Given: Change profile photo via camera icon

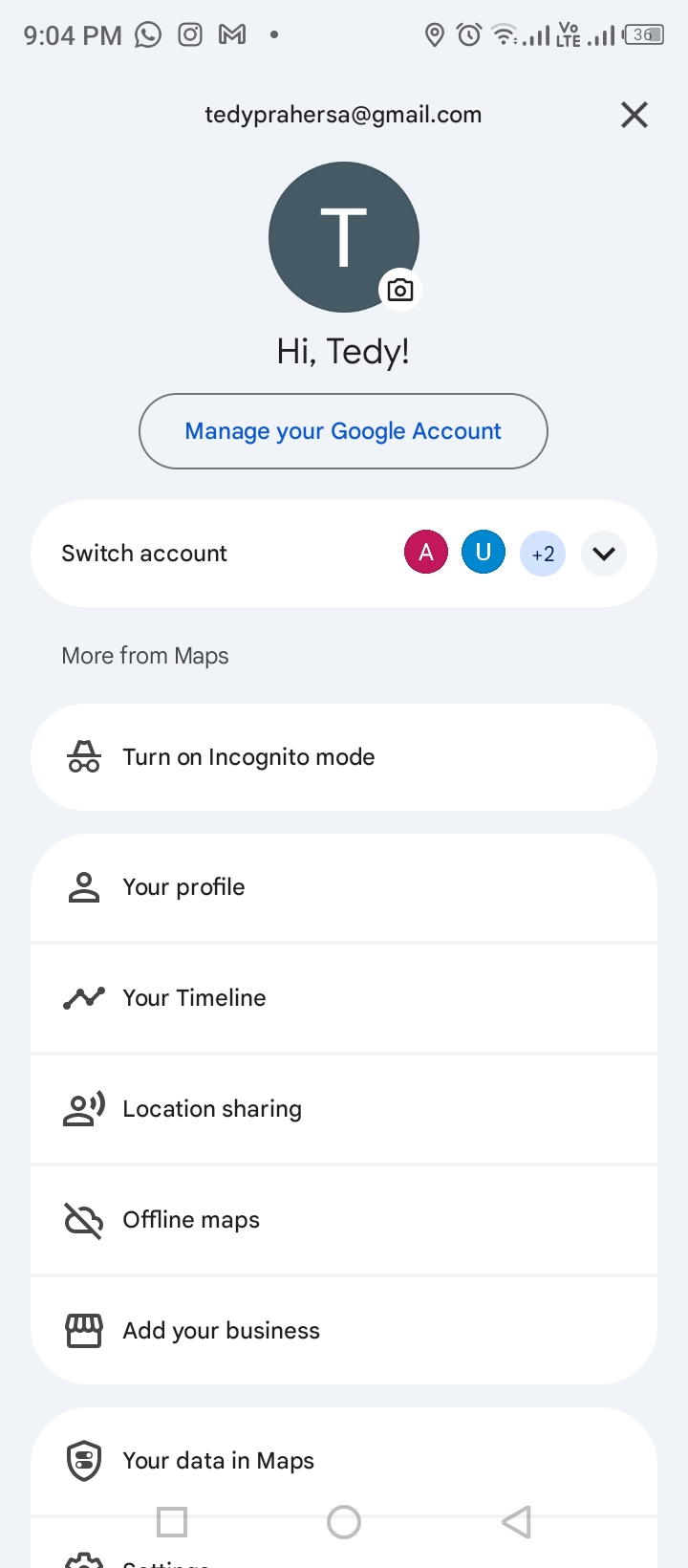Looking at the screenshot, I should pyautogui.click(x=400, y=290).
